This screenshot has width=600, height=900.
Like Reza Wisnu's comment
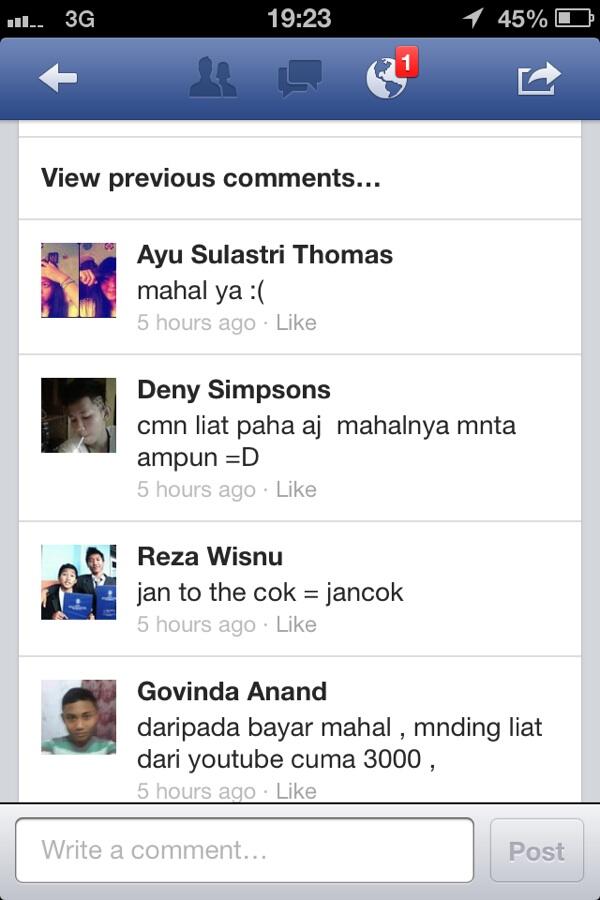(x=296, y=625)
